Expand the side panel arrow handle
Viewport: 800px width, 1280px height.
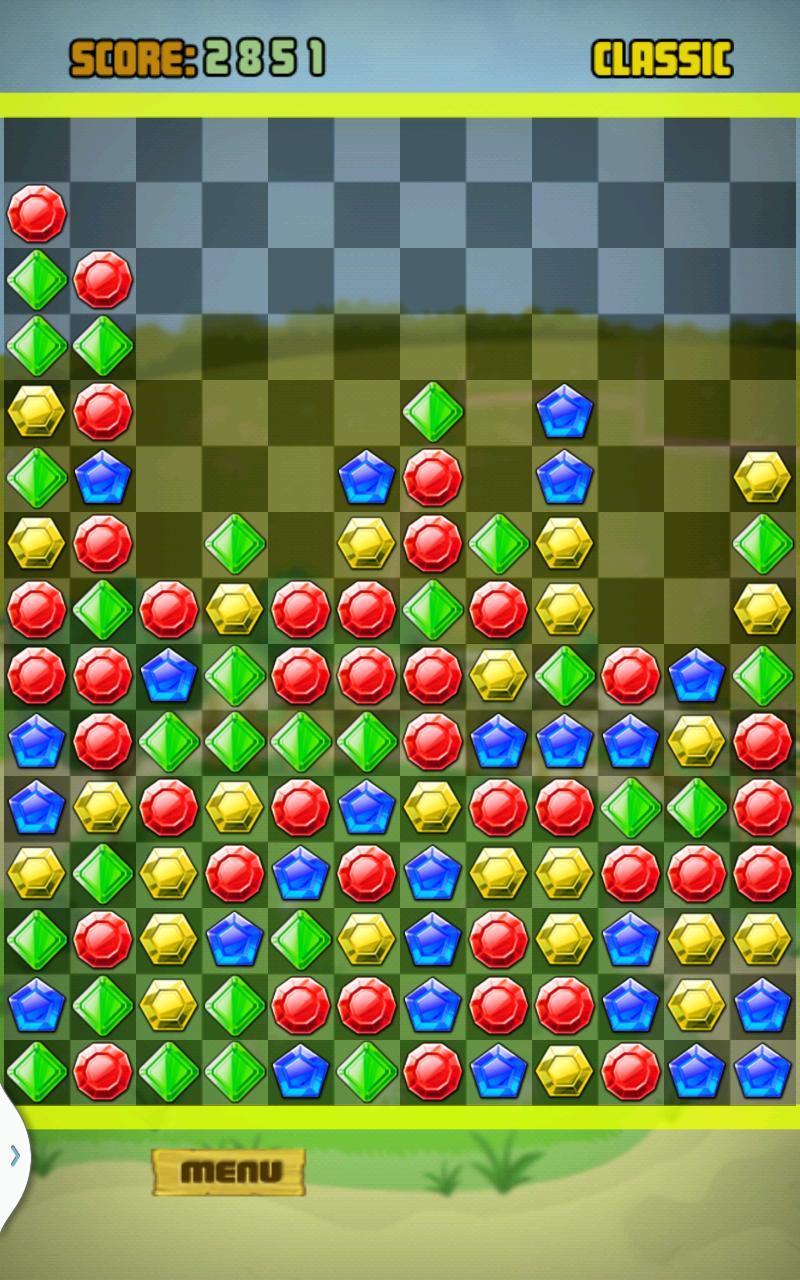coord(14,1157)
